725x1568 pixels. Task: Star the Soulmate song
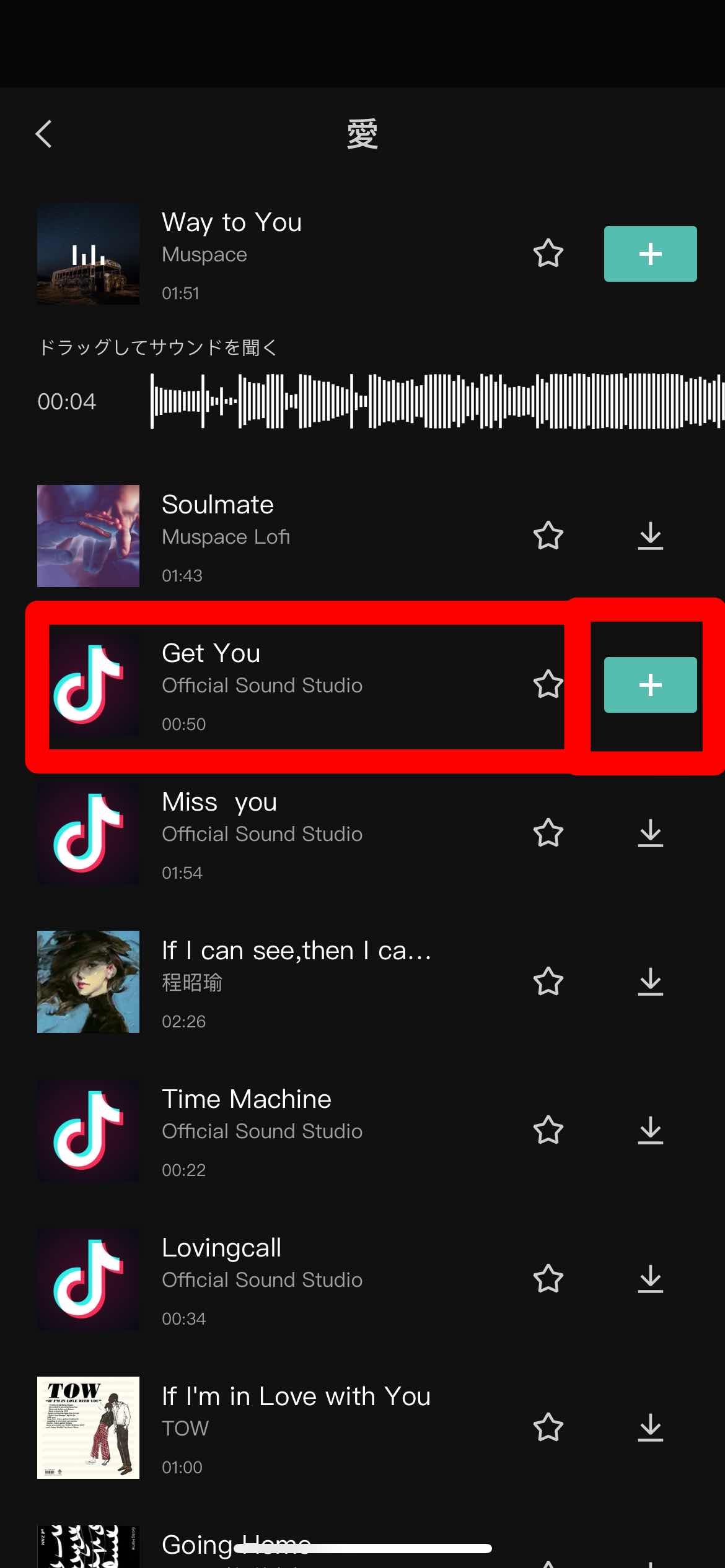point(548,536)
